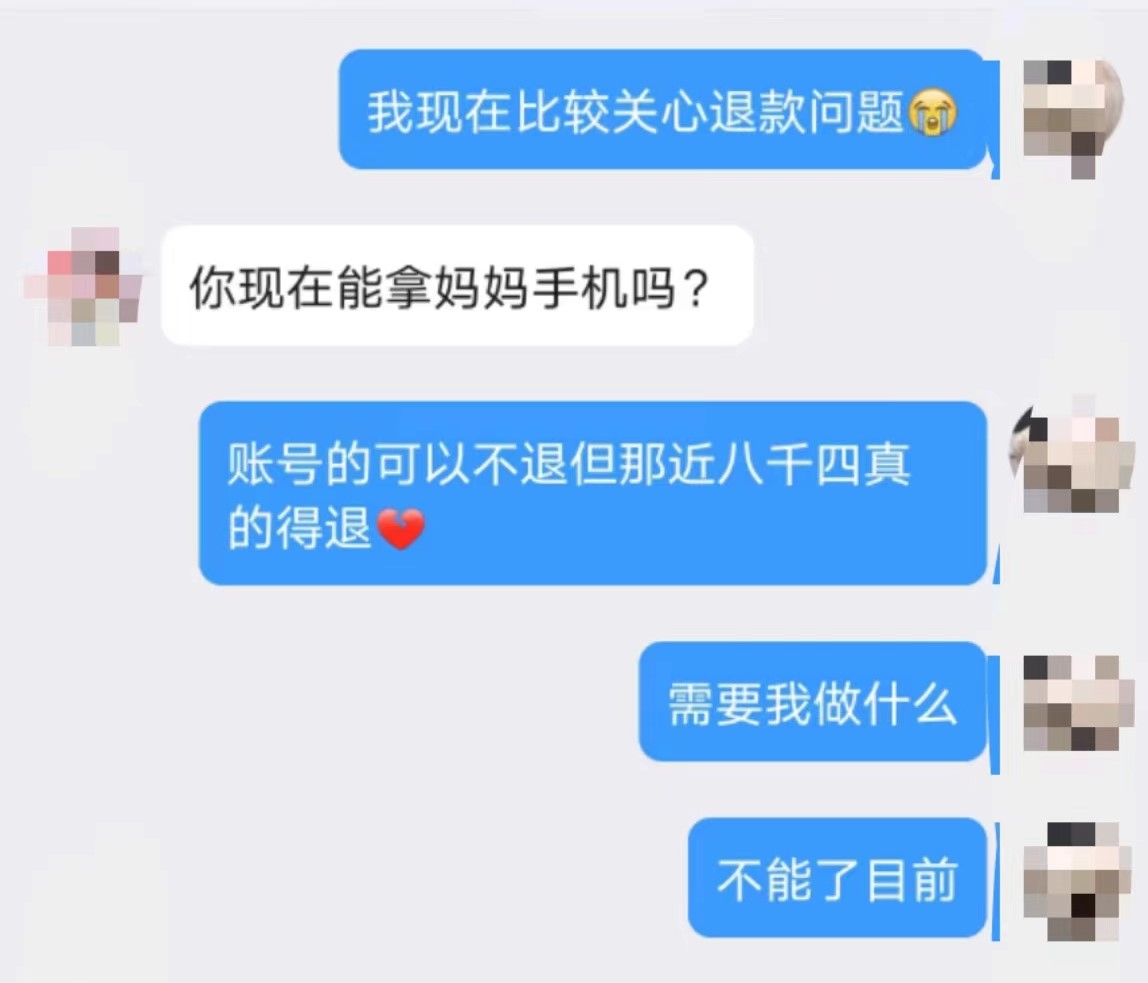View the profile avatar beside 需要我做什么
Image resolution: width=1148 pixels, height=983 pixels.
point(1072,703)
